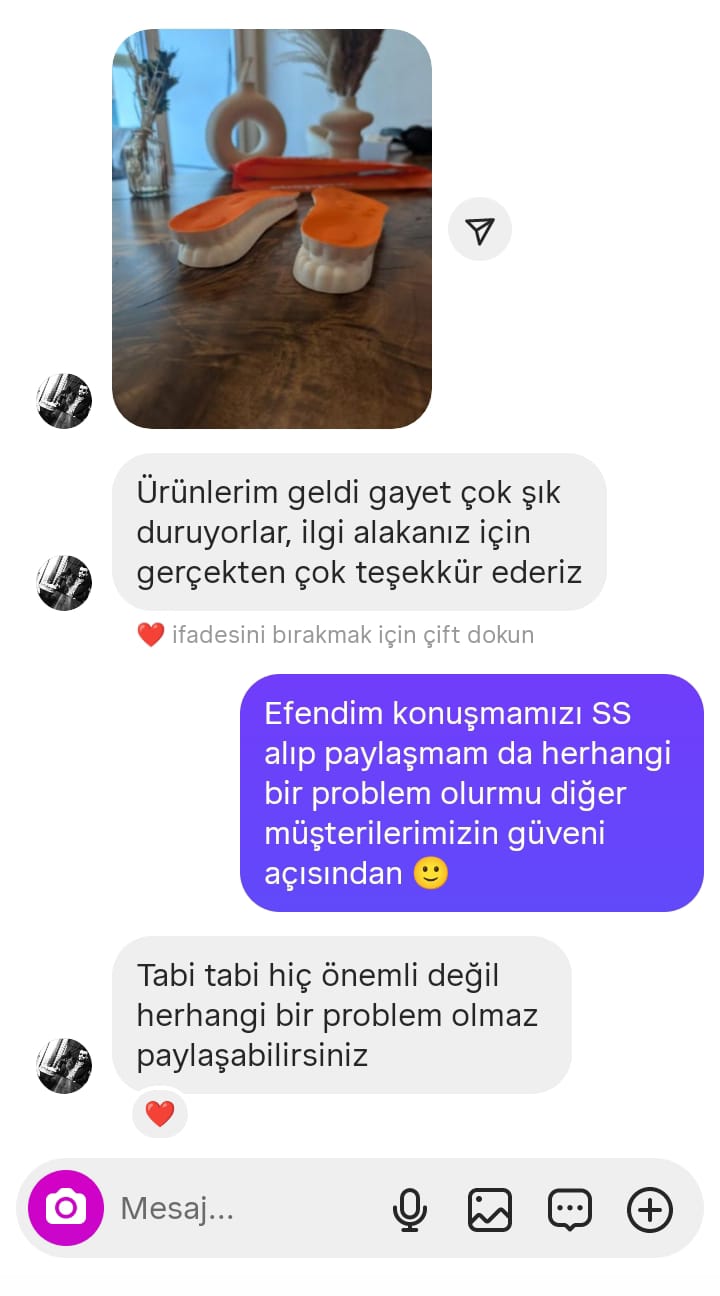Open the sticker and GIF icon

pos(570,1210)
